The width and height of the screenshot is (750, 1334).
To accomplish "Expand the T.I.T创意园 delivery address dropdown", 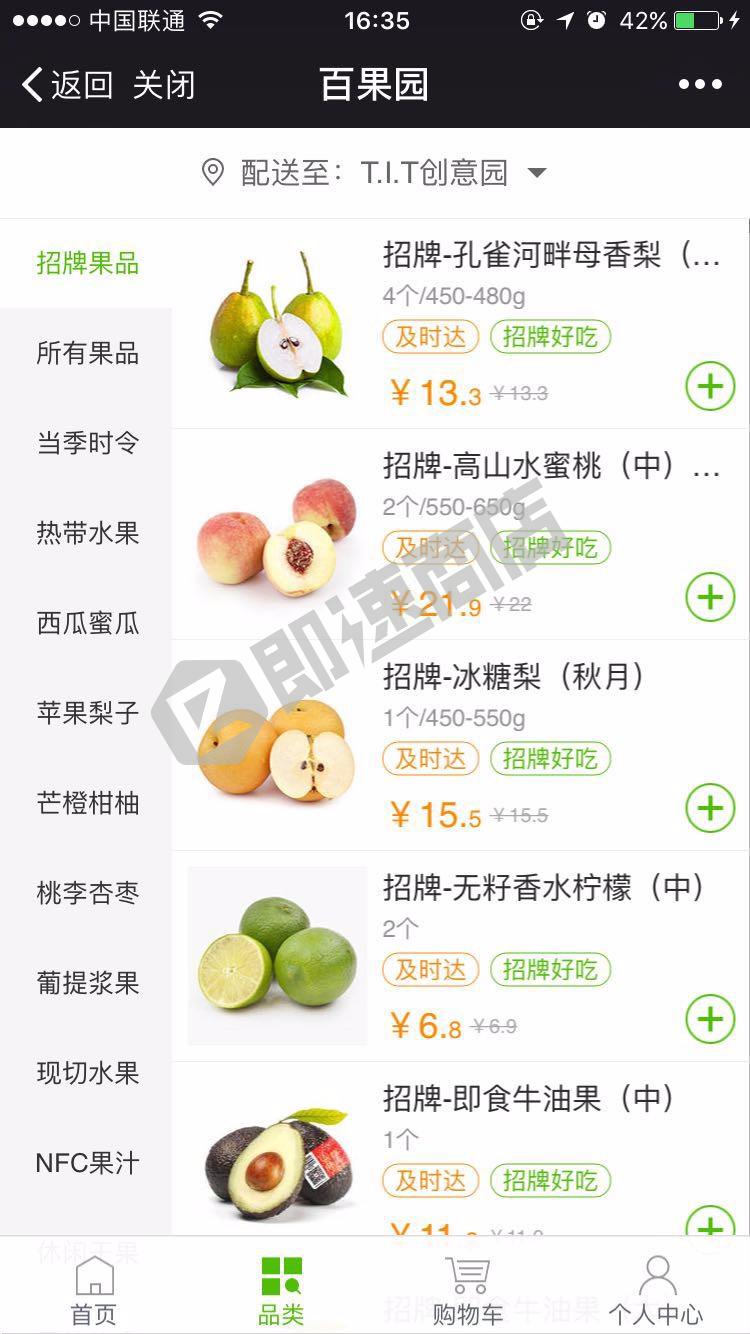I will tap(537, 172).
